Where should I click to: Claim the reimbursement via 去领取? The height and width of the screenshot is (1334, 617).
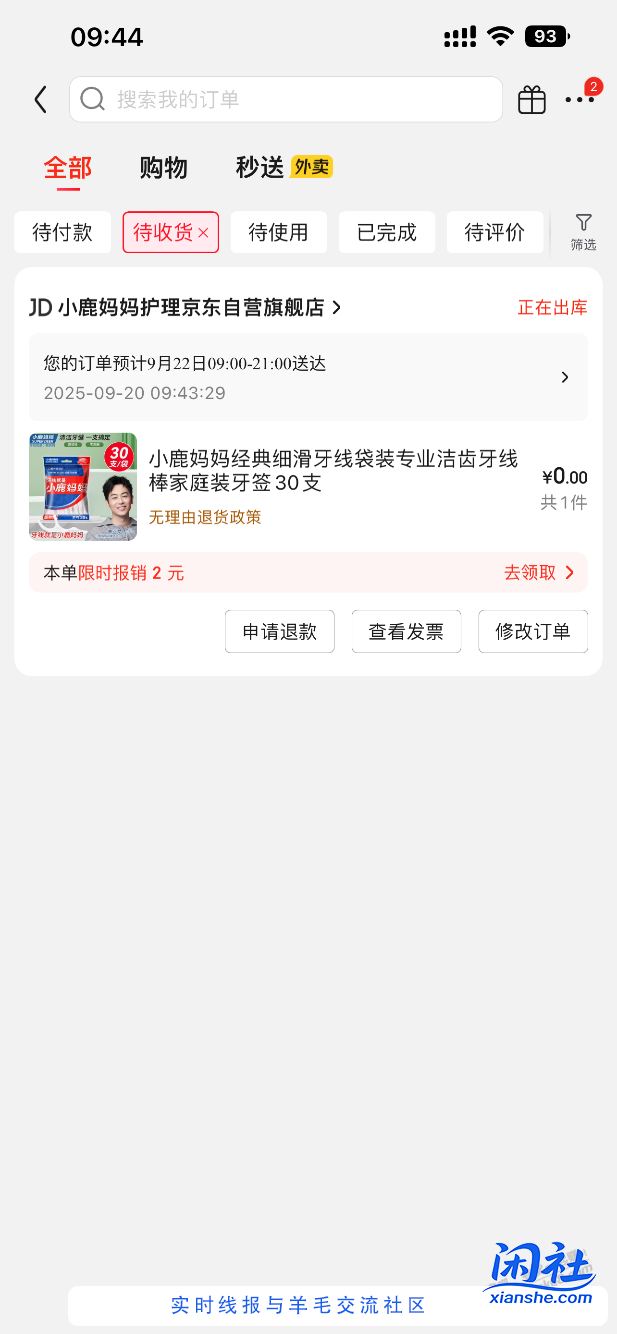539,572
